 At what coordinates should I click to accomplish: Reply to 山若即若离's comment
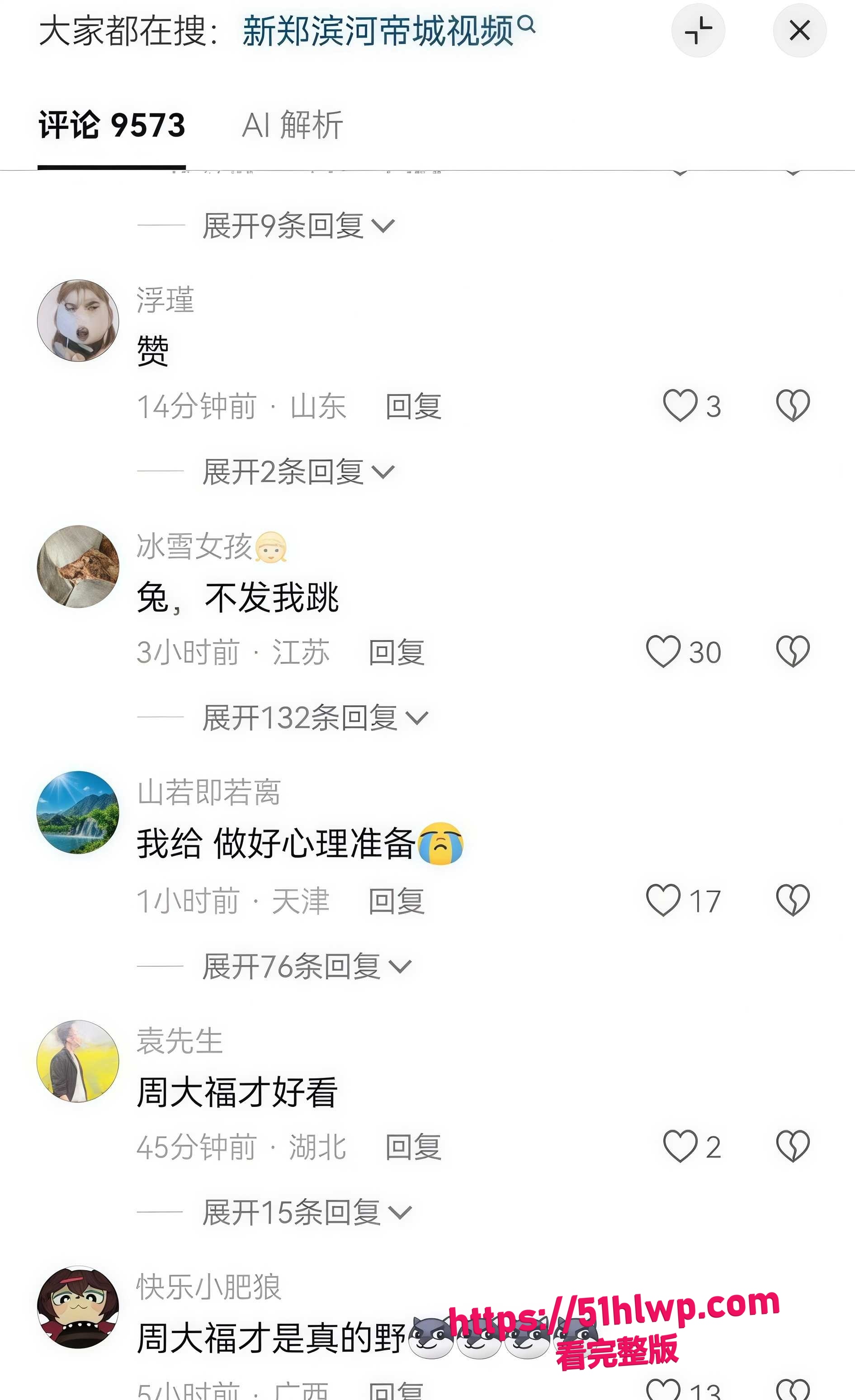pyautogui.click(x=397, y=901)
